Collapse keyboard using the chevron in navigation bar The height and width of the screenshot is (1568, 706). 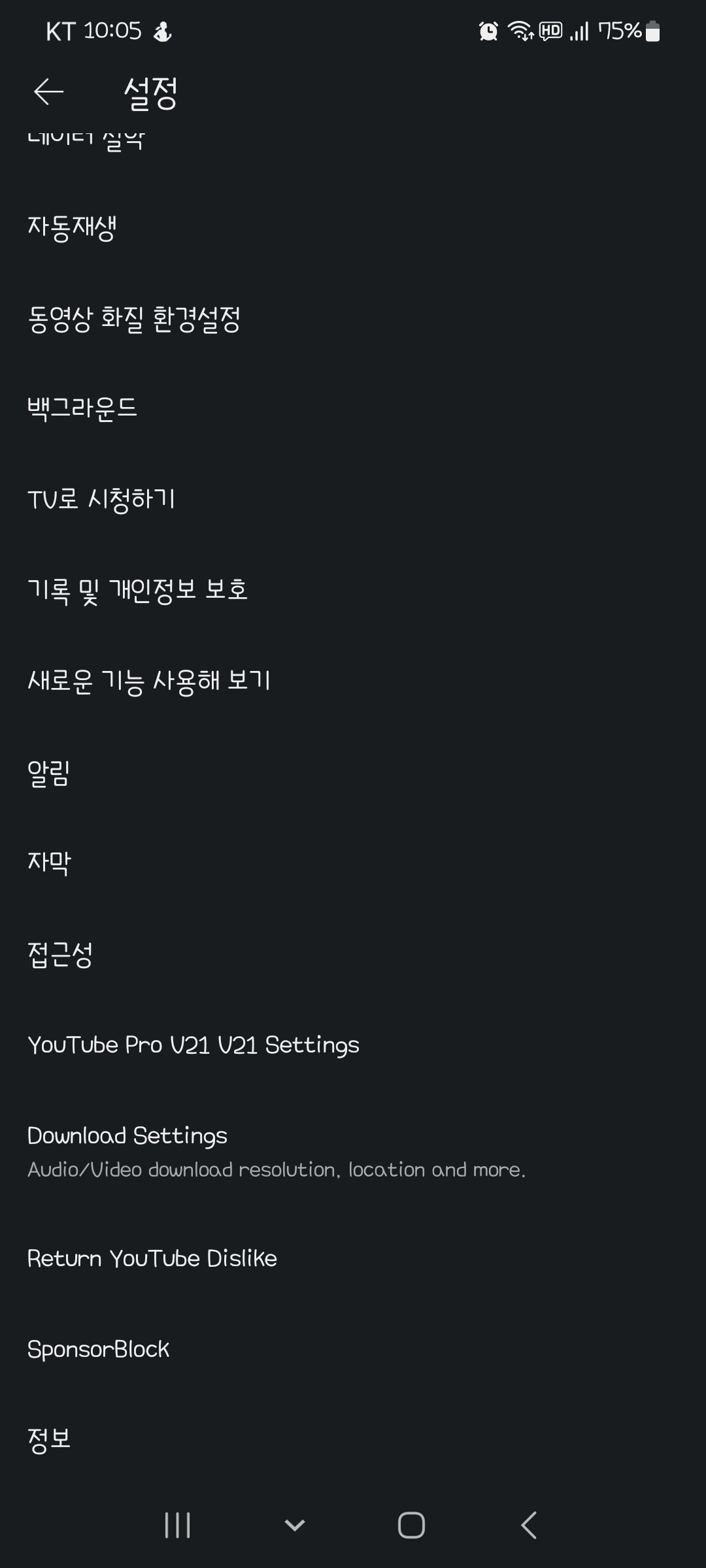[294, 1526]
